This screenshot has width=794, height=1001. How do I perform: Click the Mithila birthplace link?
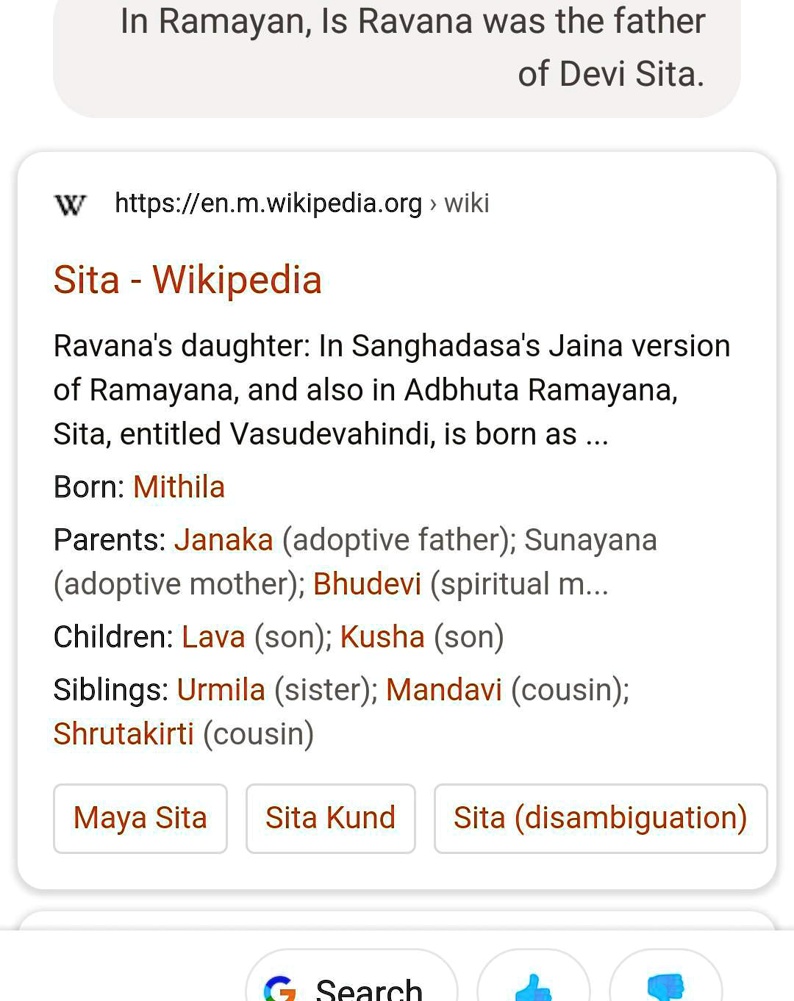pyautogui.click(x=178, y=487)
